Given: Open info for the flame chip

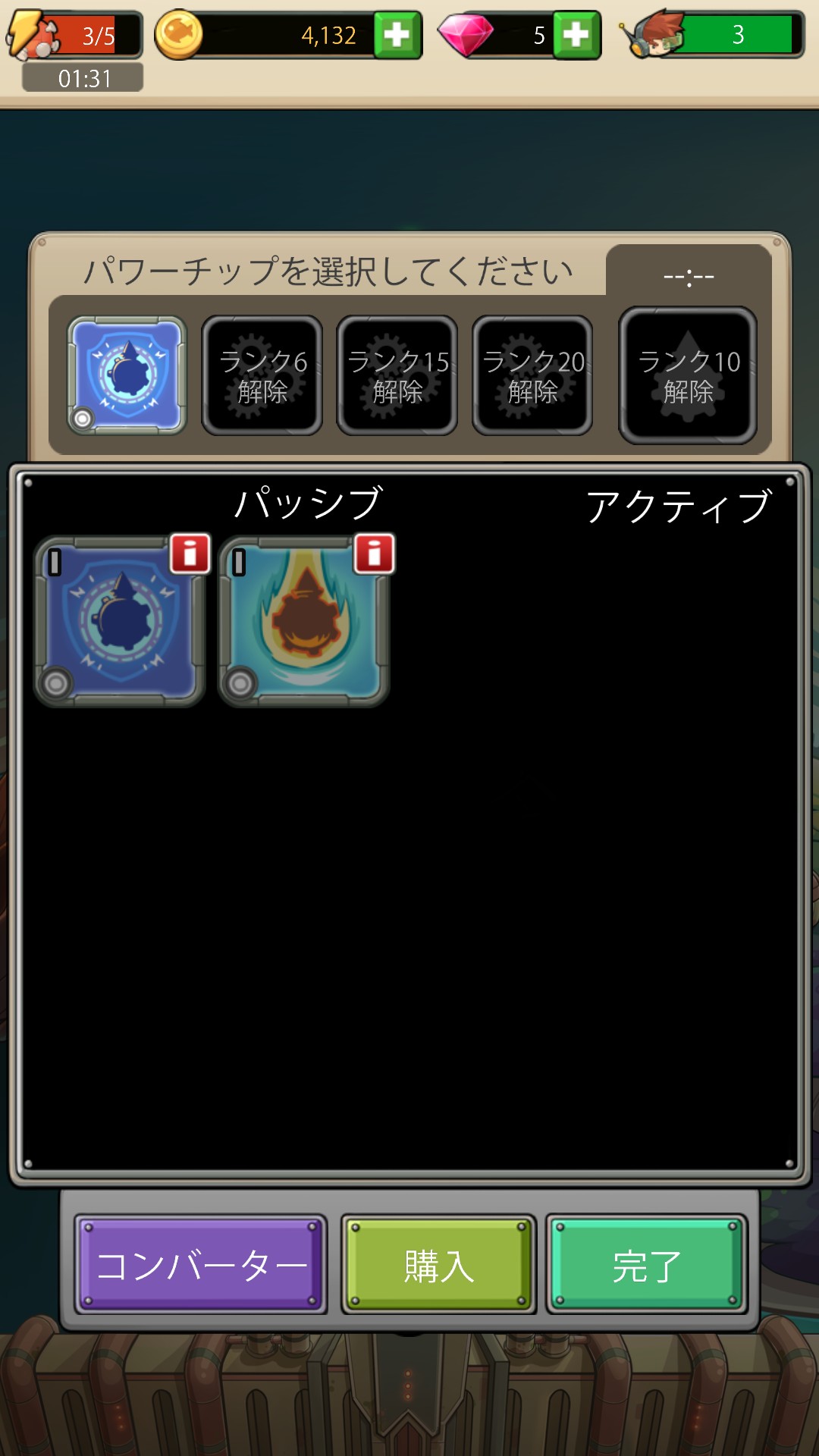Looking at the screenshot, I should [374, 554].
